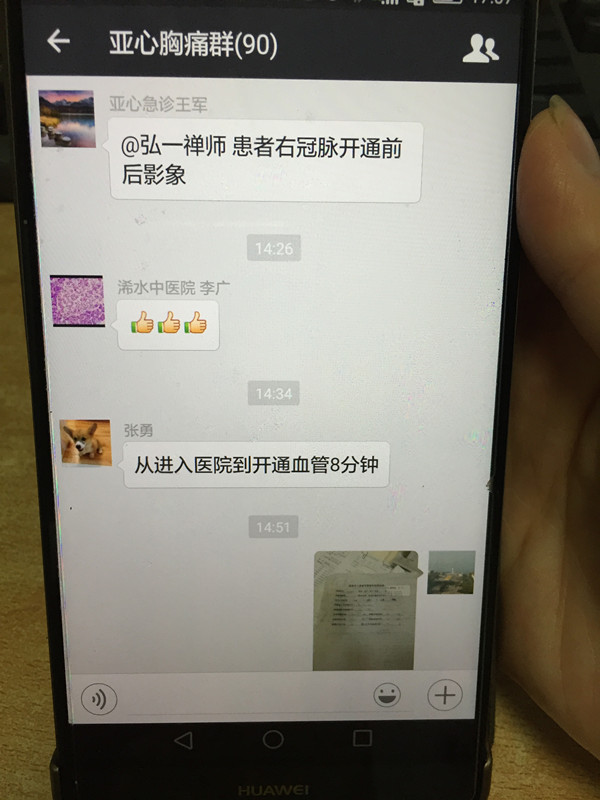Open the emoji sticker picker
This screenshot has width=600, height=800.
[386, 695]
